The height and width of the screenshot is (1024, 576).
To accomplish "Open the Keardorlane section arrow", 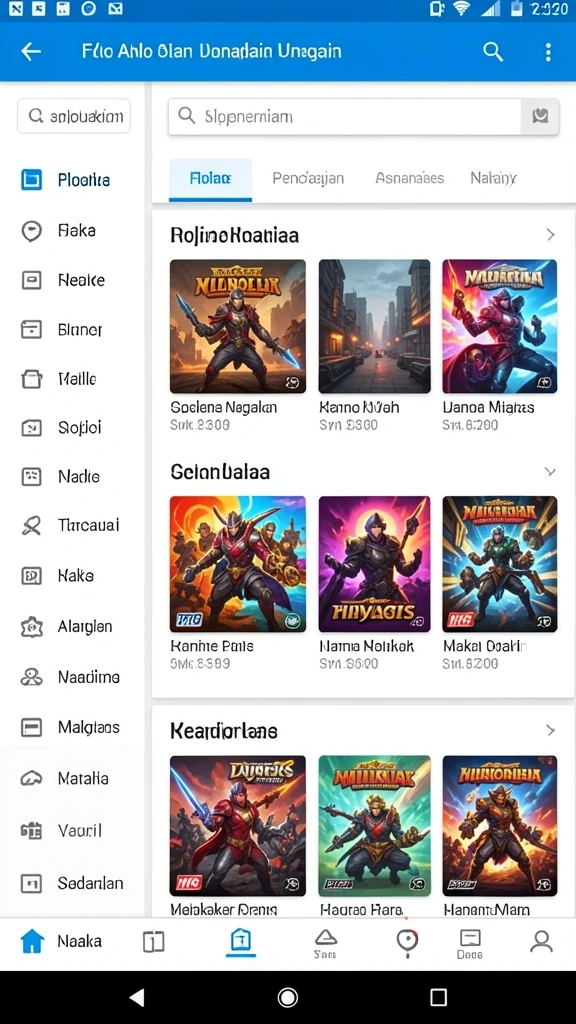I will (551, 730).
